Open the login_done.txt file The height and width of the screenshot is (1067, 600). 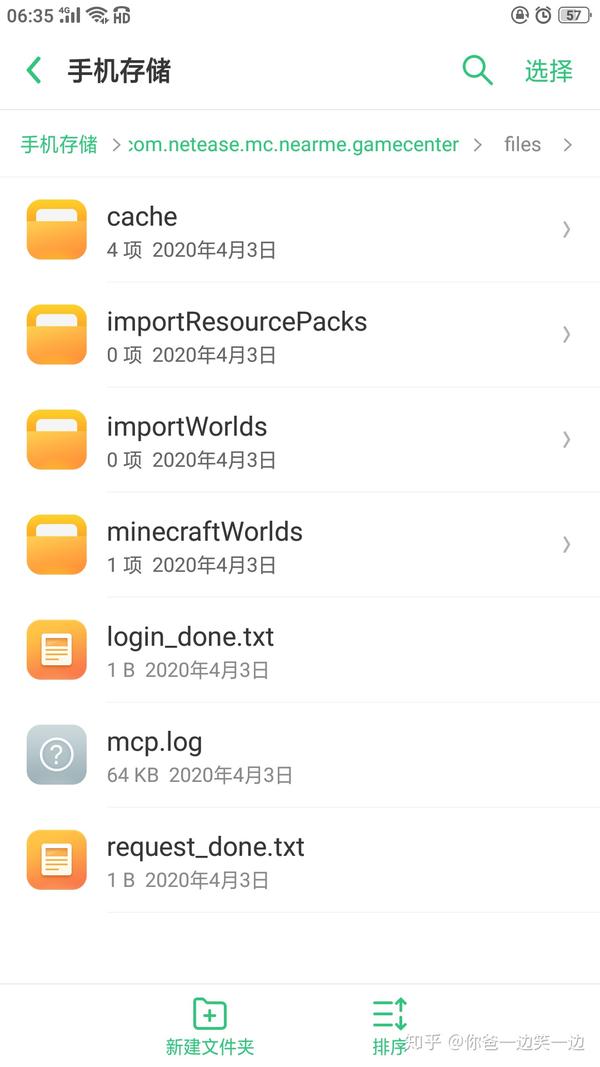(x=300, y=650)
